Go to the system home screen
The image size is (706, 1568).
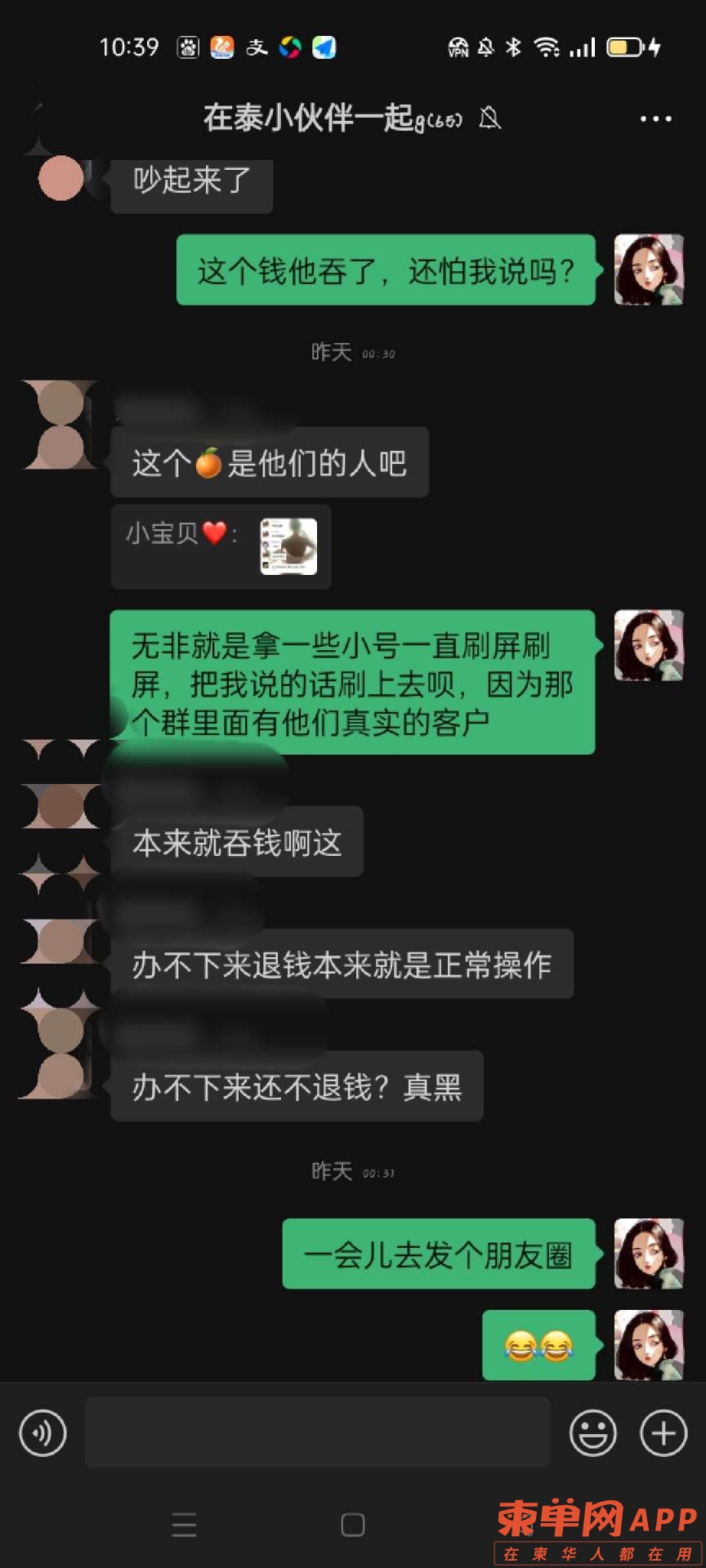[353, 1525]
